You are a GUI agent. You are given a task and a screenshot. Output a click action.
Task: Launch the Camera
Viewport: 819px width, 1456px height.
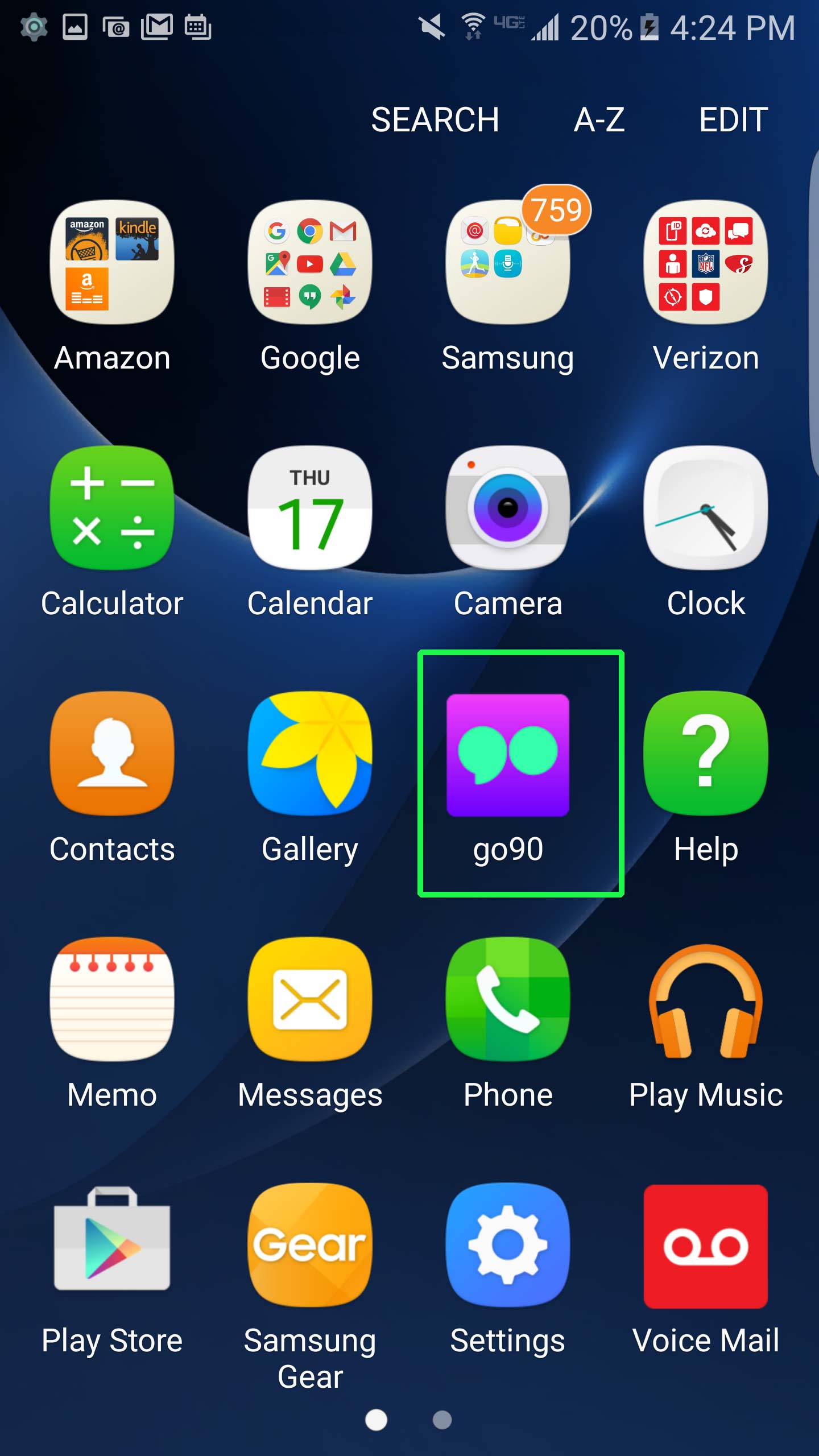click(508, 508)
